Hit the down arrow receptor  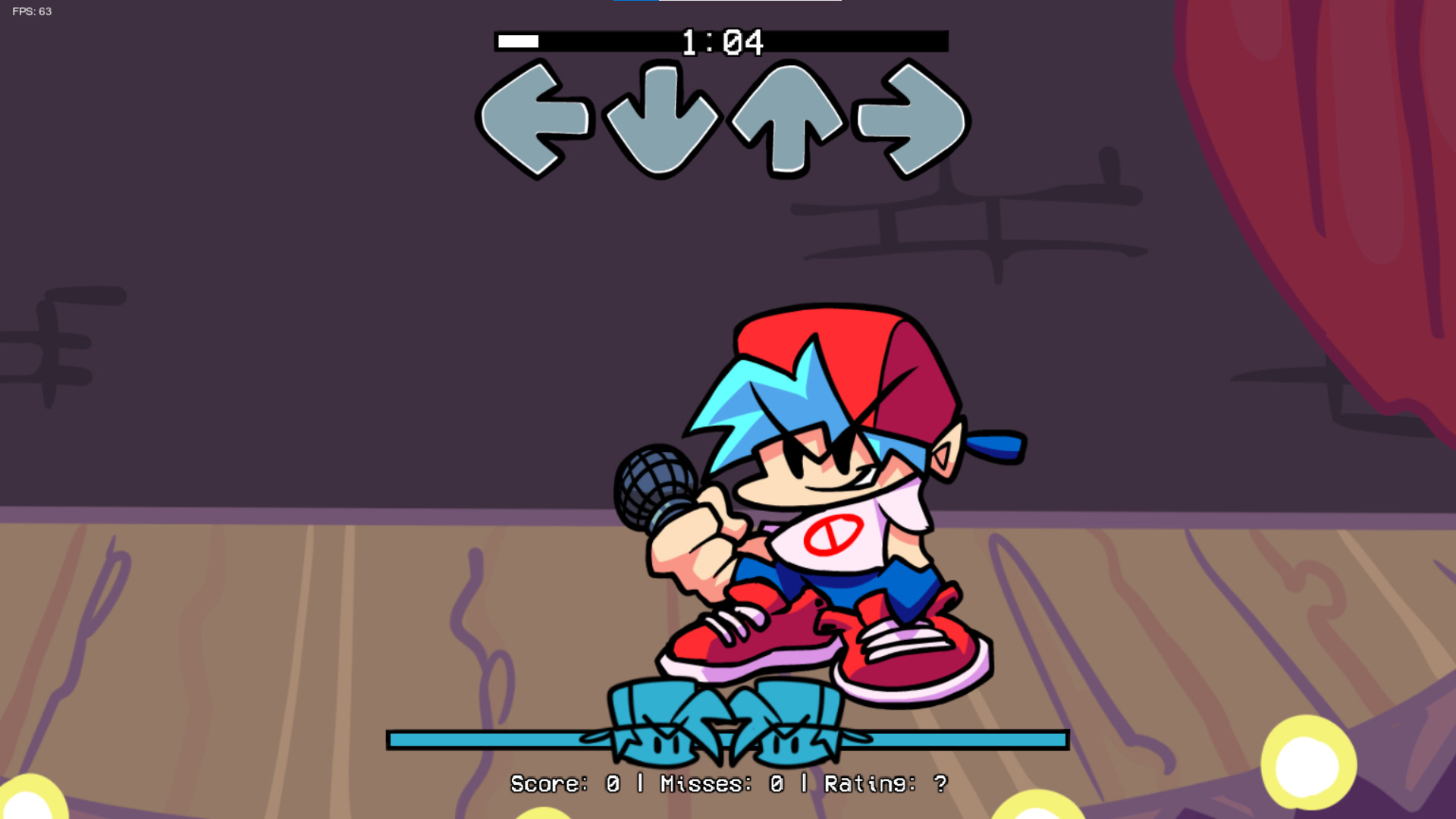point(661,121)
